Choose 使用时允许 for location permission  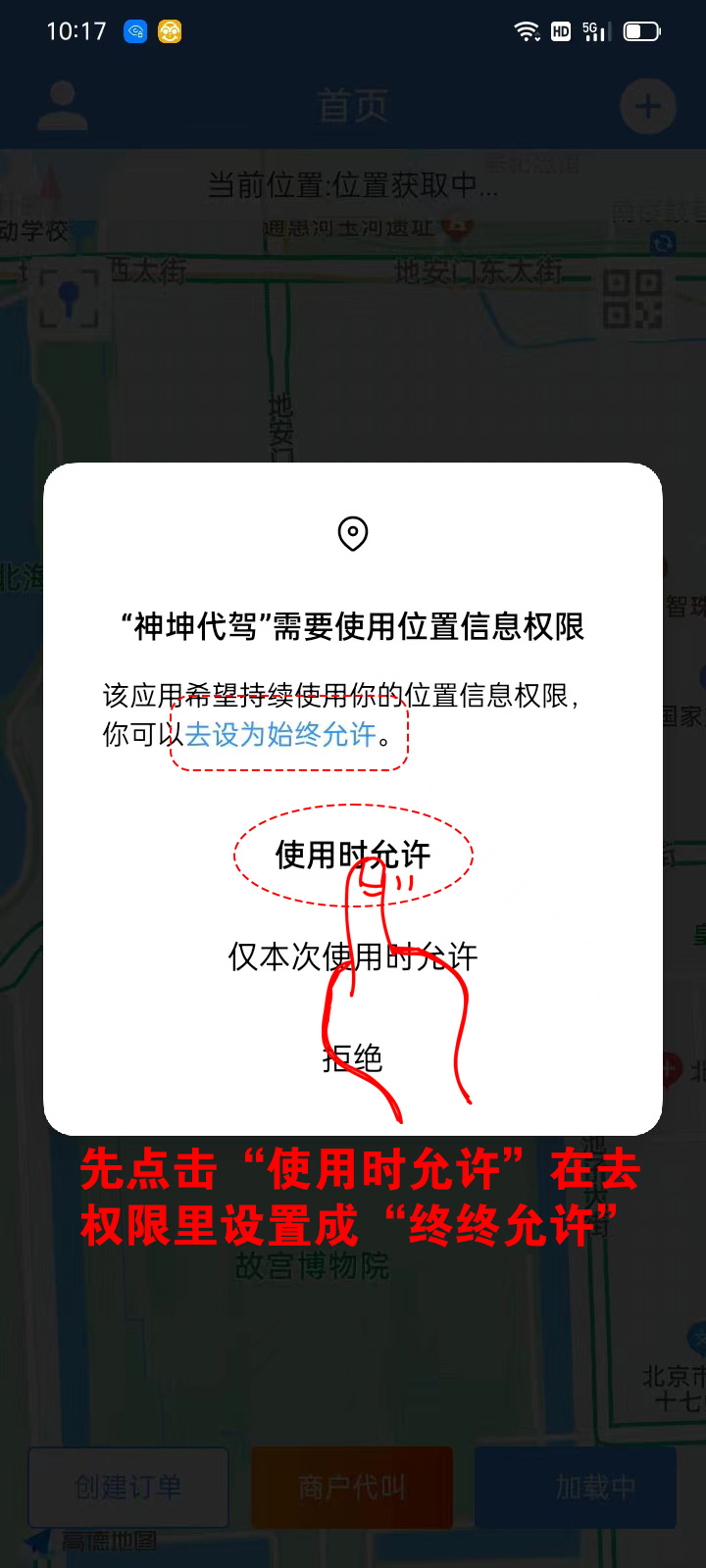(x=353, y=855)
